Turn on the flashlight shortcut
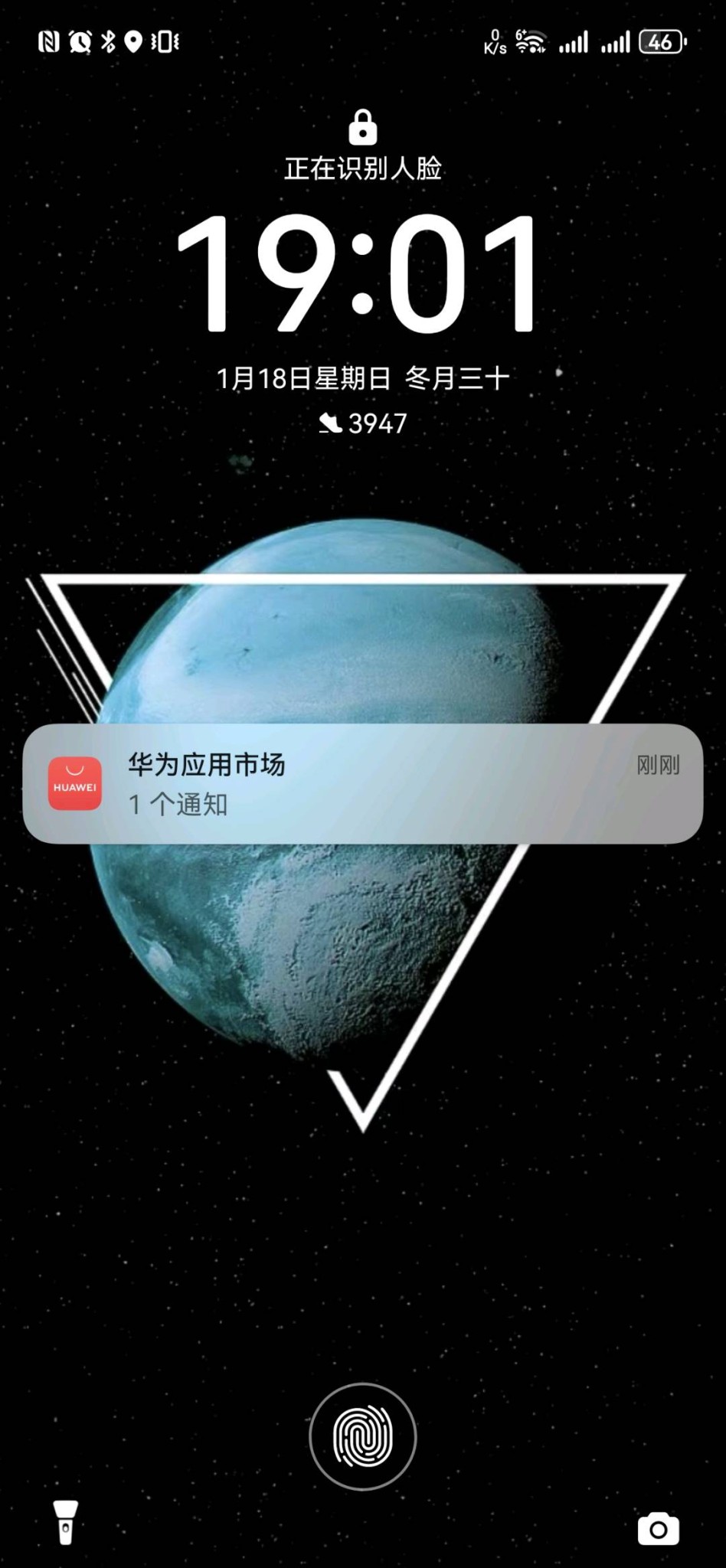726x1568 pixels. [66, 1522]
